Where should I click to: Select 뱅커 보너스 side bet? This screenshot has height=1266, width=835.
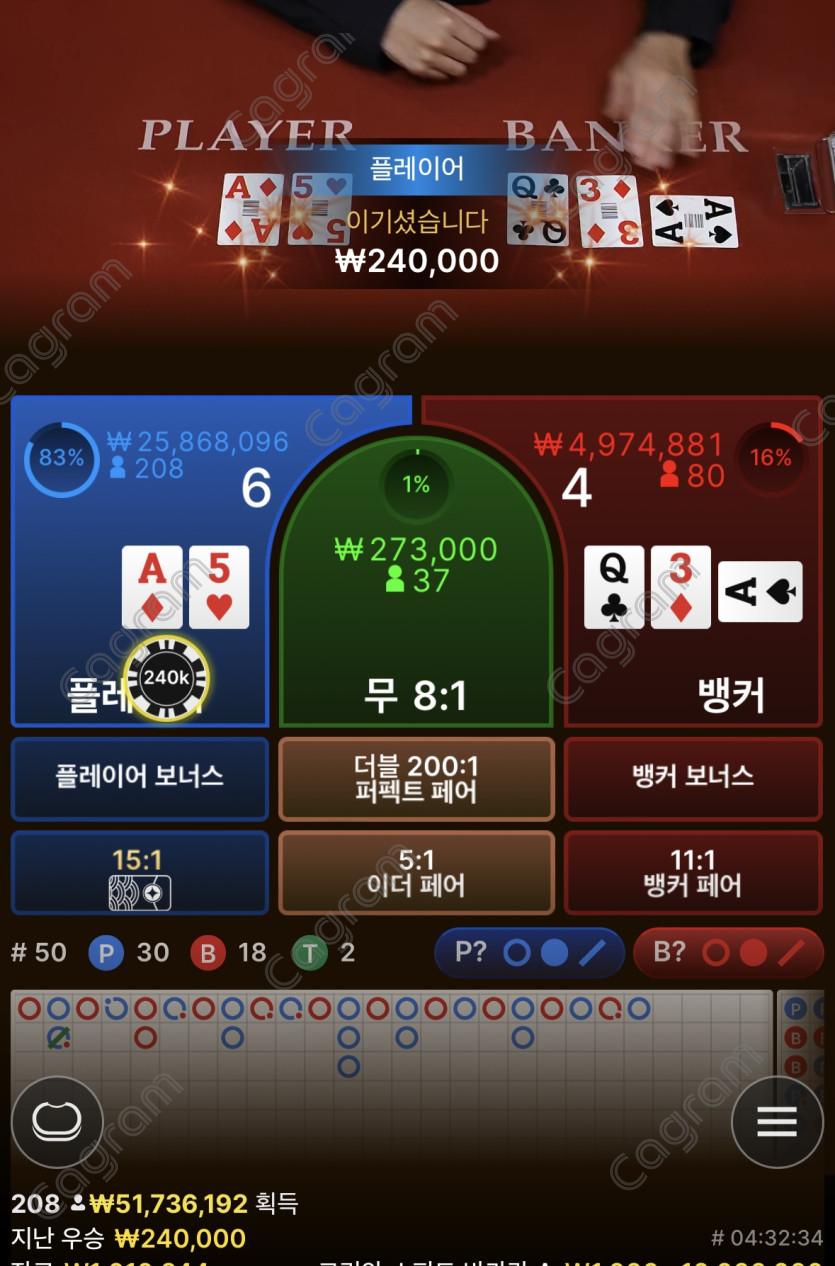point(693,777)
